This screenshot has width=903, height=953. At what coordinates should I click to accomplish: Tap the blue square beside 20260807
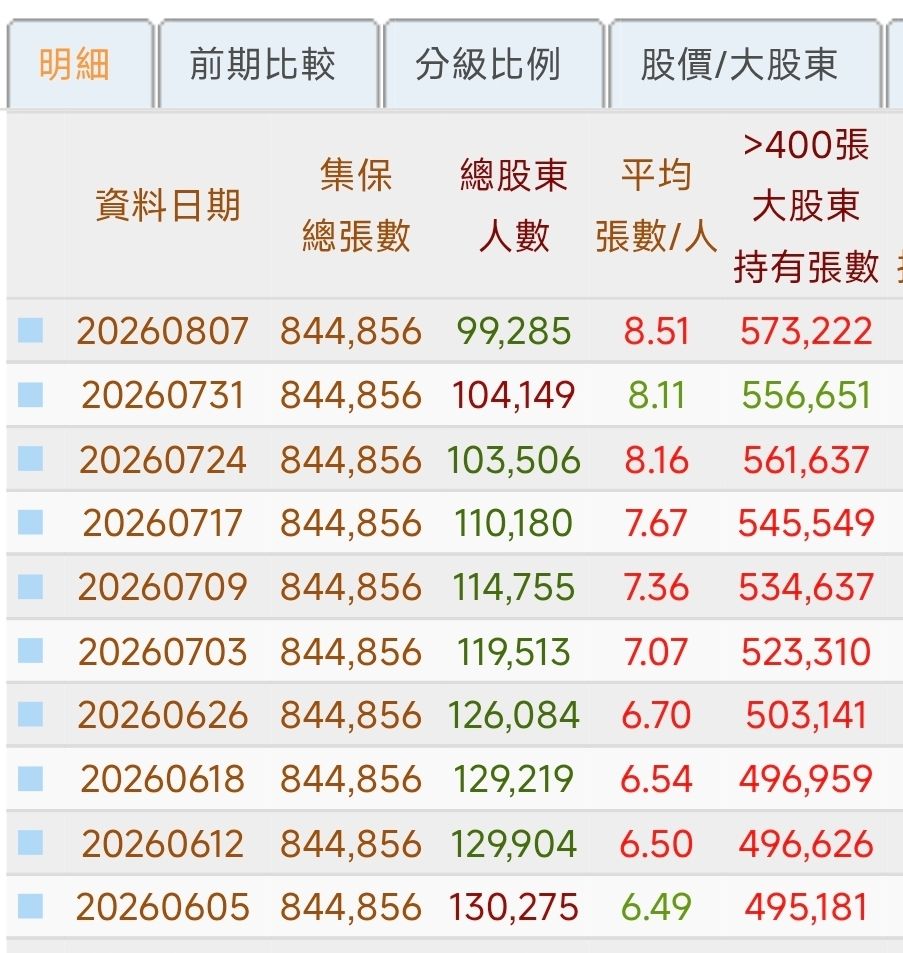[30, 331]
